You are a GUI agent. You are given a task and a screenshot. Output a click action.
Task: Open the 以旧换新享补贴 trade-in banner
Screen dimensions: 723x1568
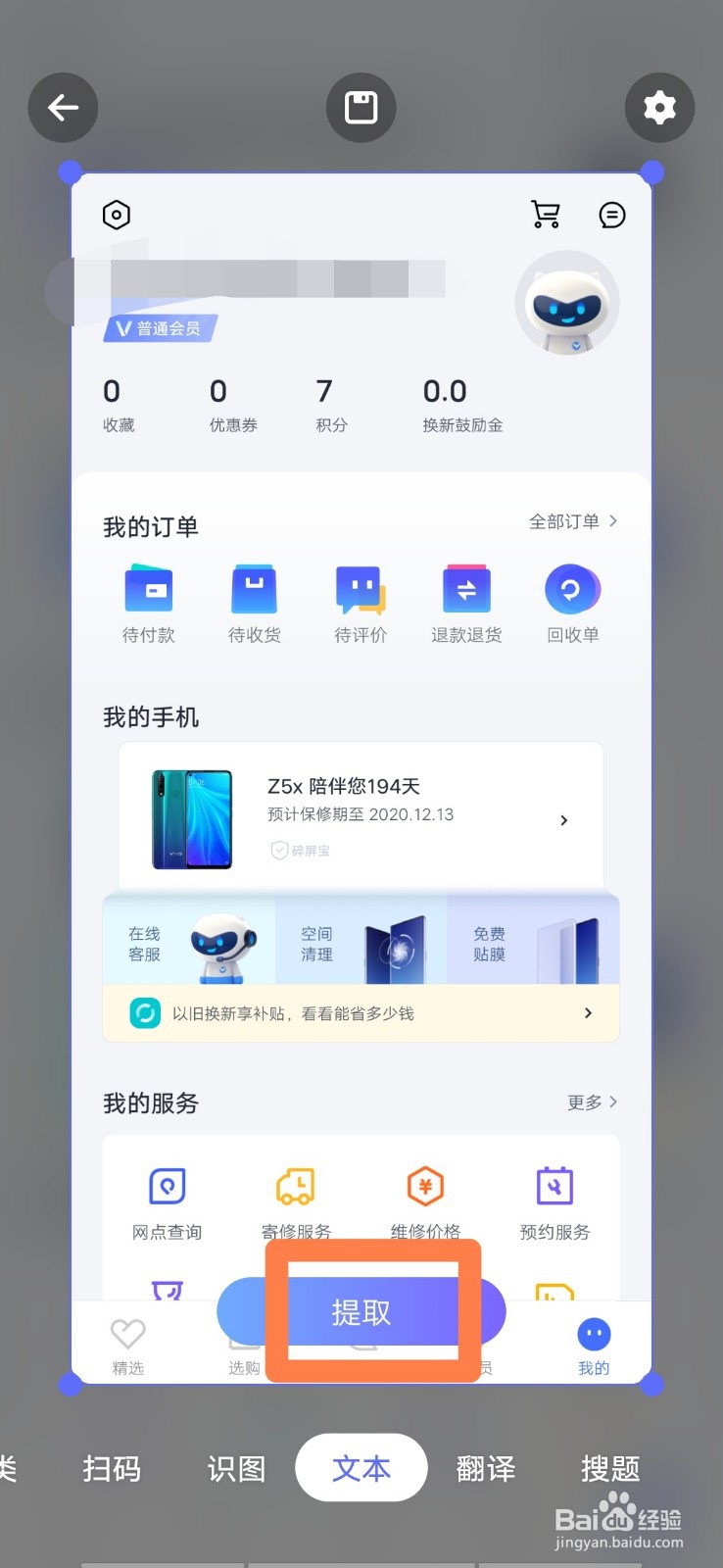(361, 1012)
